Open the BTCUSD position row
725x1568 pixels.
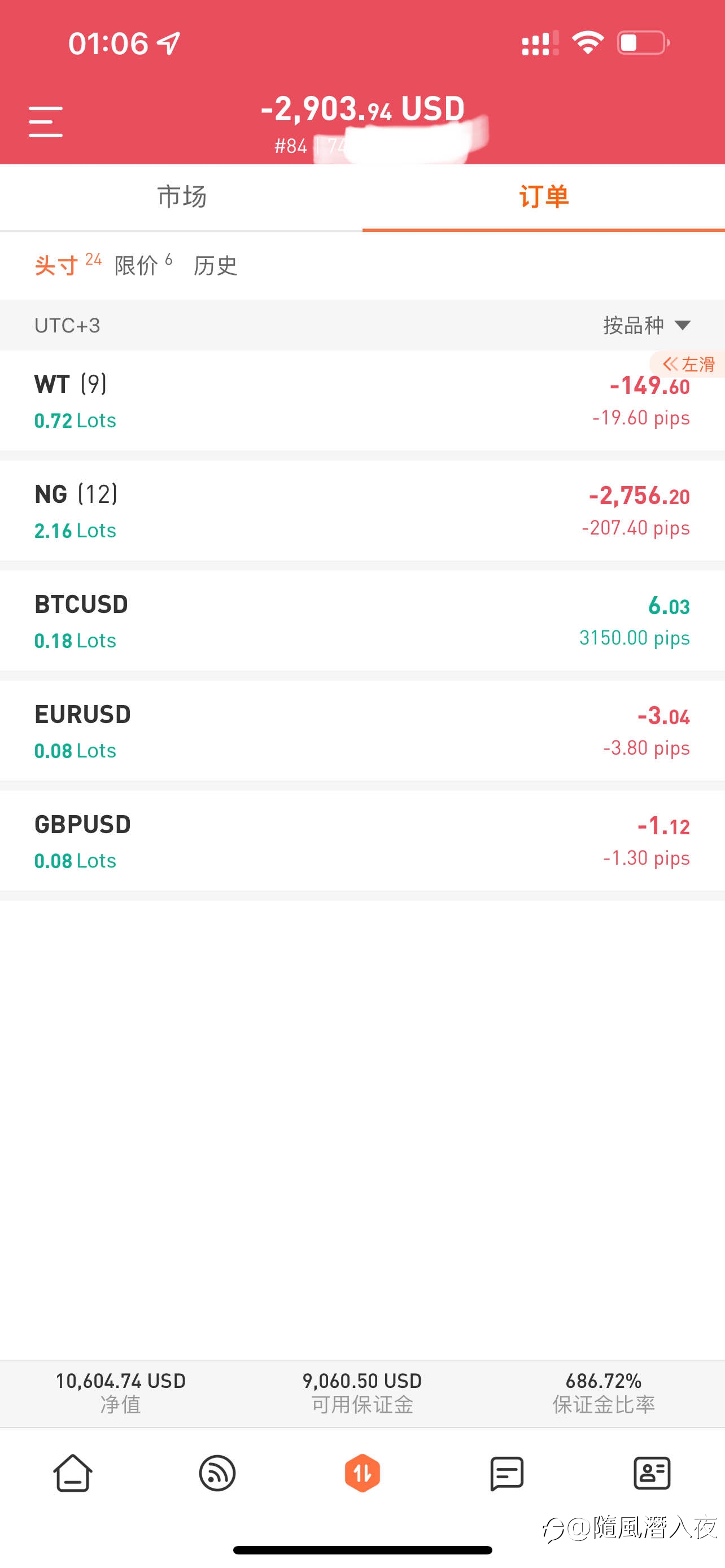(362, 621)
